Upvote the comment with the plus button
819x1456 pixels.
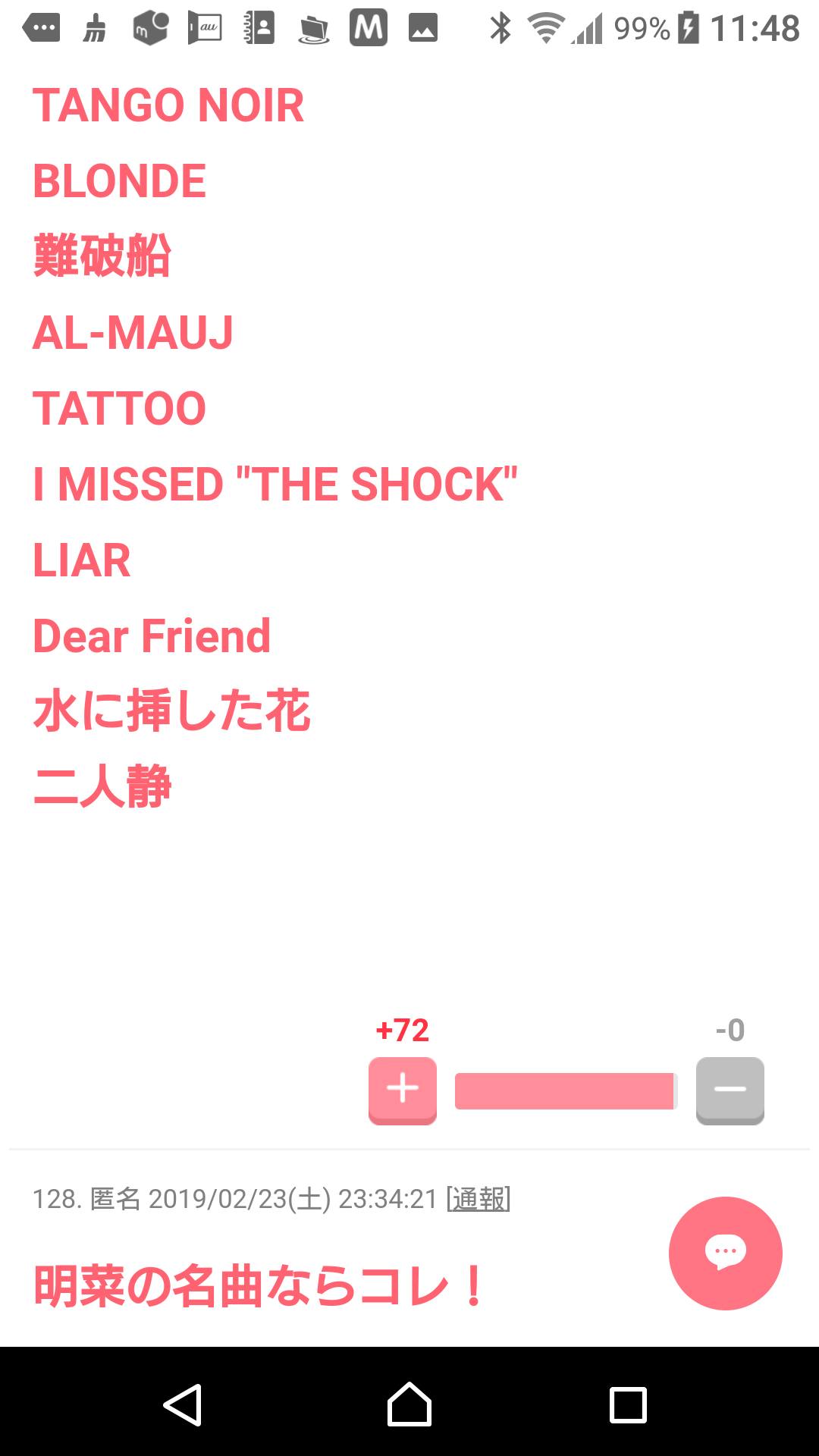[x=403, y=1090]
